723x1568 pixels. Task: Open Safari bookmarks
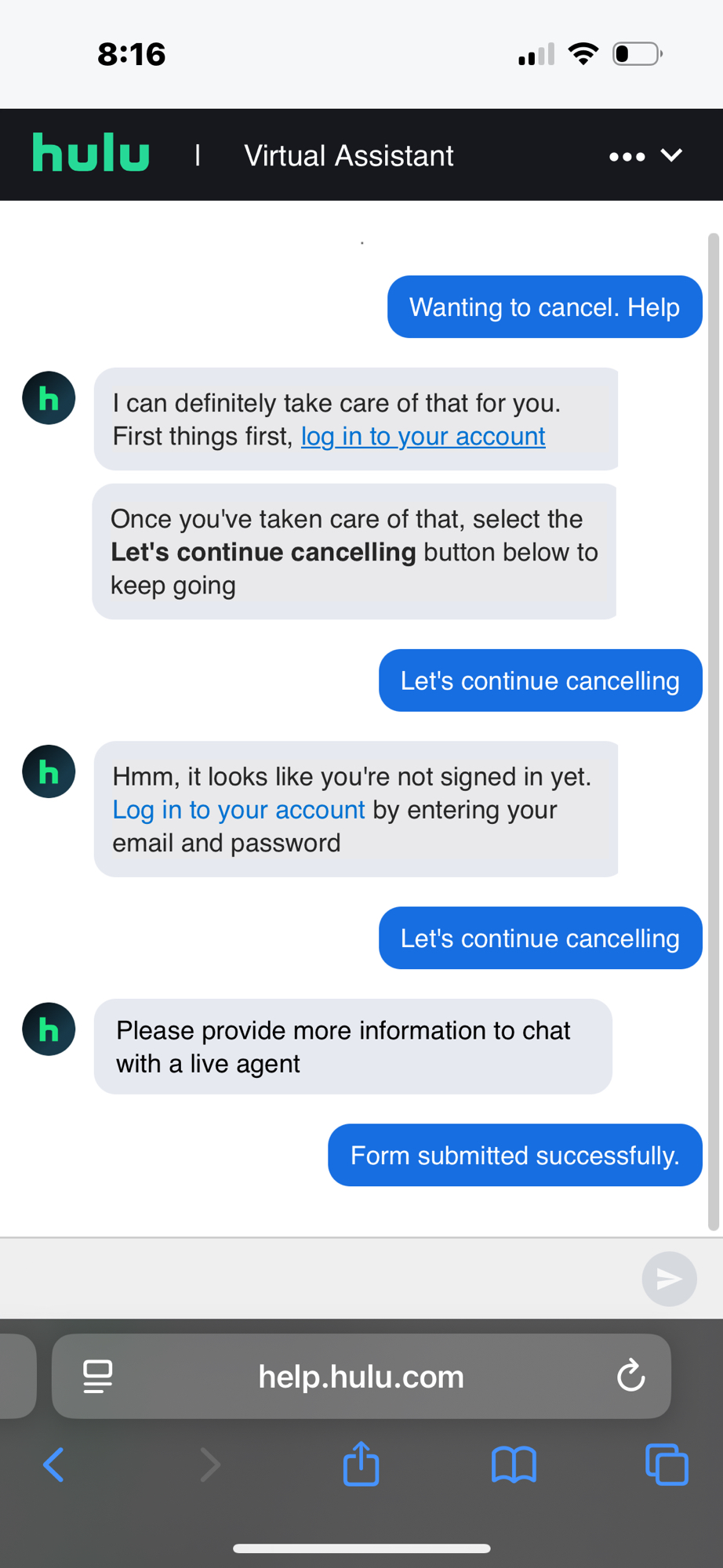tap(514, 1464)
